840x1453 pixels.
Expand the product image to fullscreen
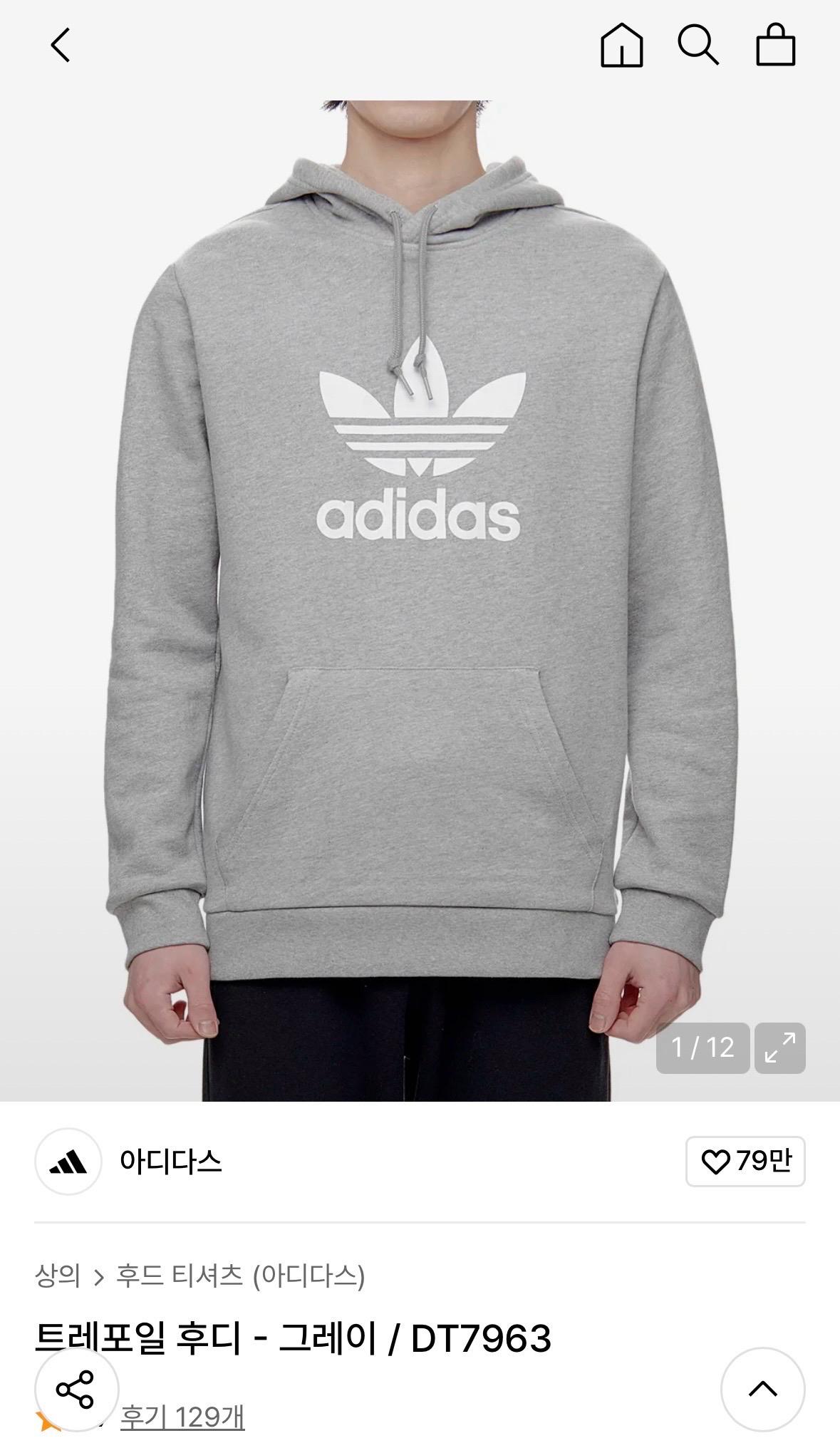coord(780,1048)
